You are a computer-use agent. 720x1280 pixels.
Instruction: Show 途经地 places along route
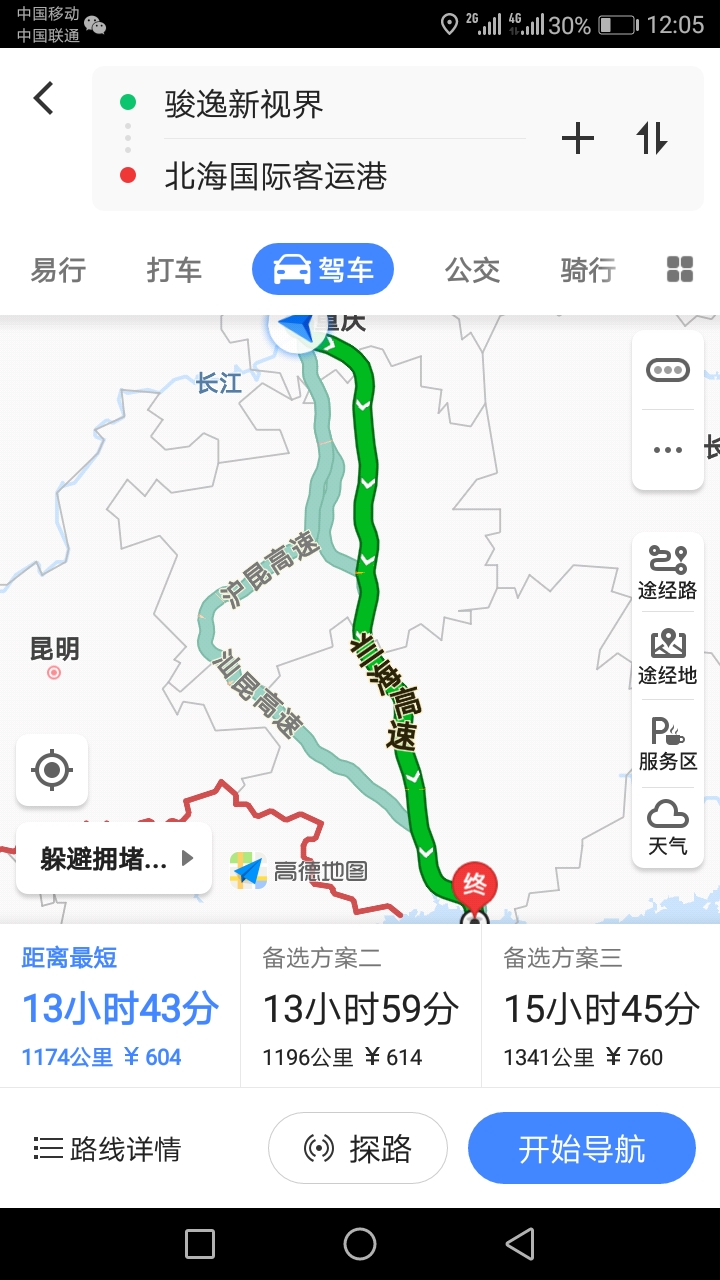(x=668, y=658)
